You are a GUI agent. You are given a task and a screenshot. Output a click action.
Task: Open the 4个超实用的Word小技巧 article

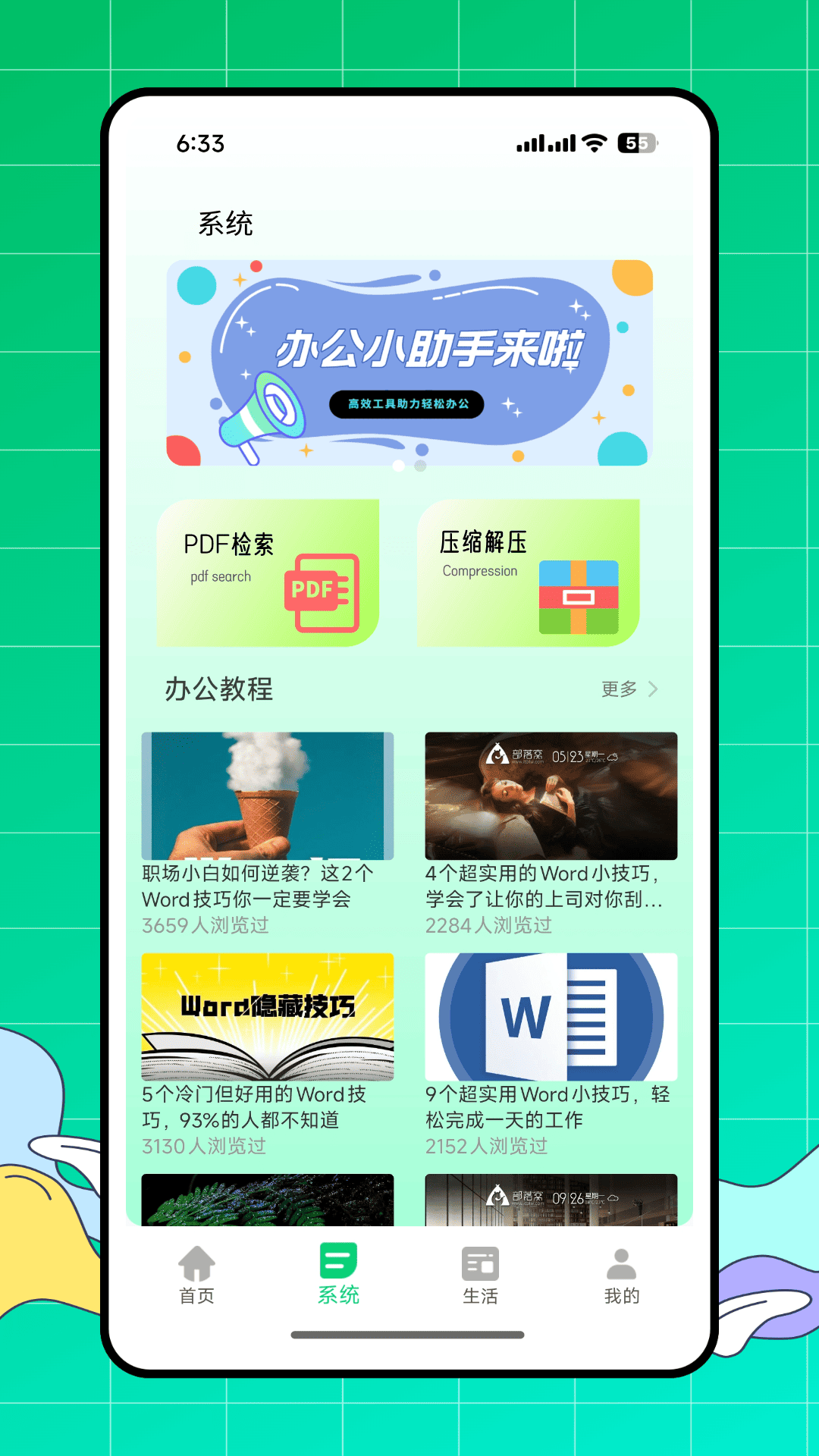pyautogui.click(x=549, y=797)
